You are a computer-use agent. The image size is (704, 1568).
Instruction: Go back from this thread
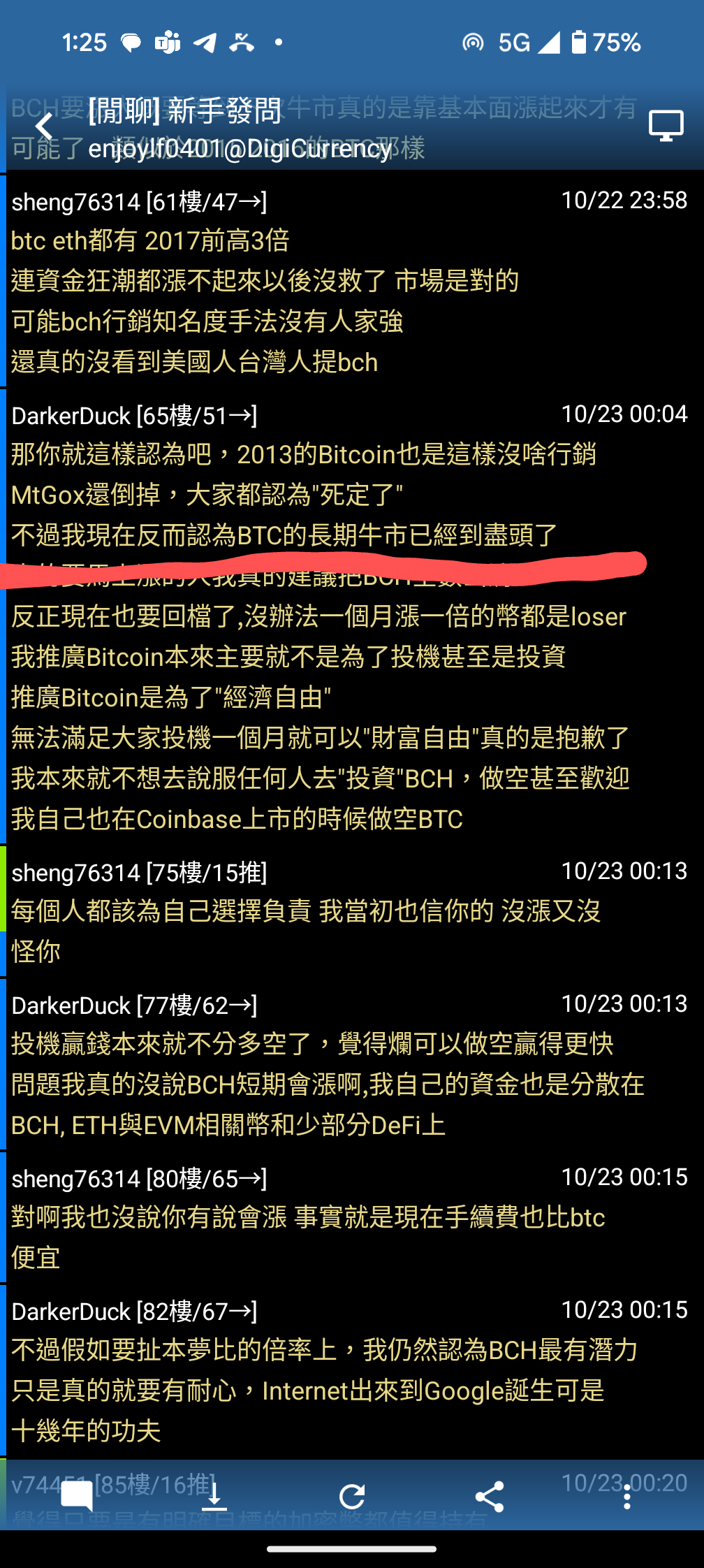45,126
